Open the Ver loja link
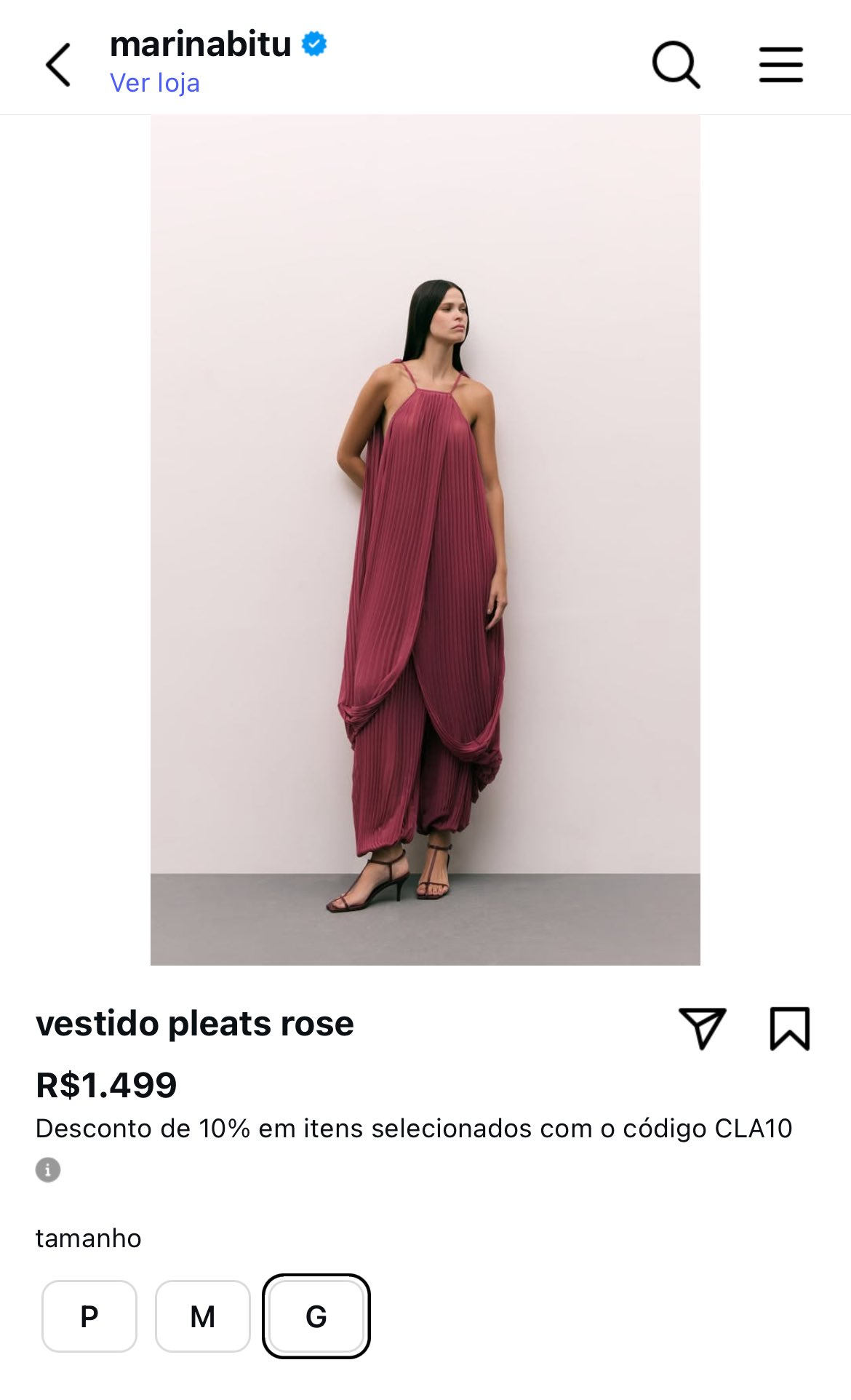The image size is (851, 1400). [154, 83]
